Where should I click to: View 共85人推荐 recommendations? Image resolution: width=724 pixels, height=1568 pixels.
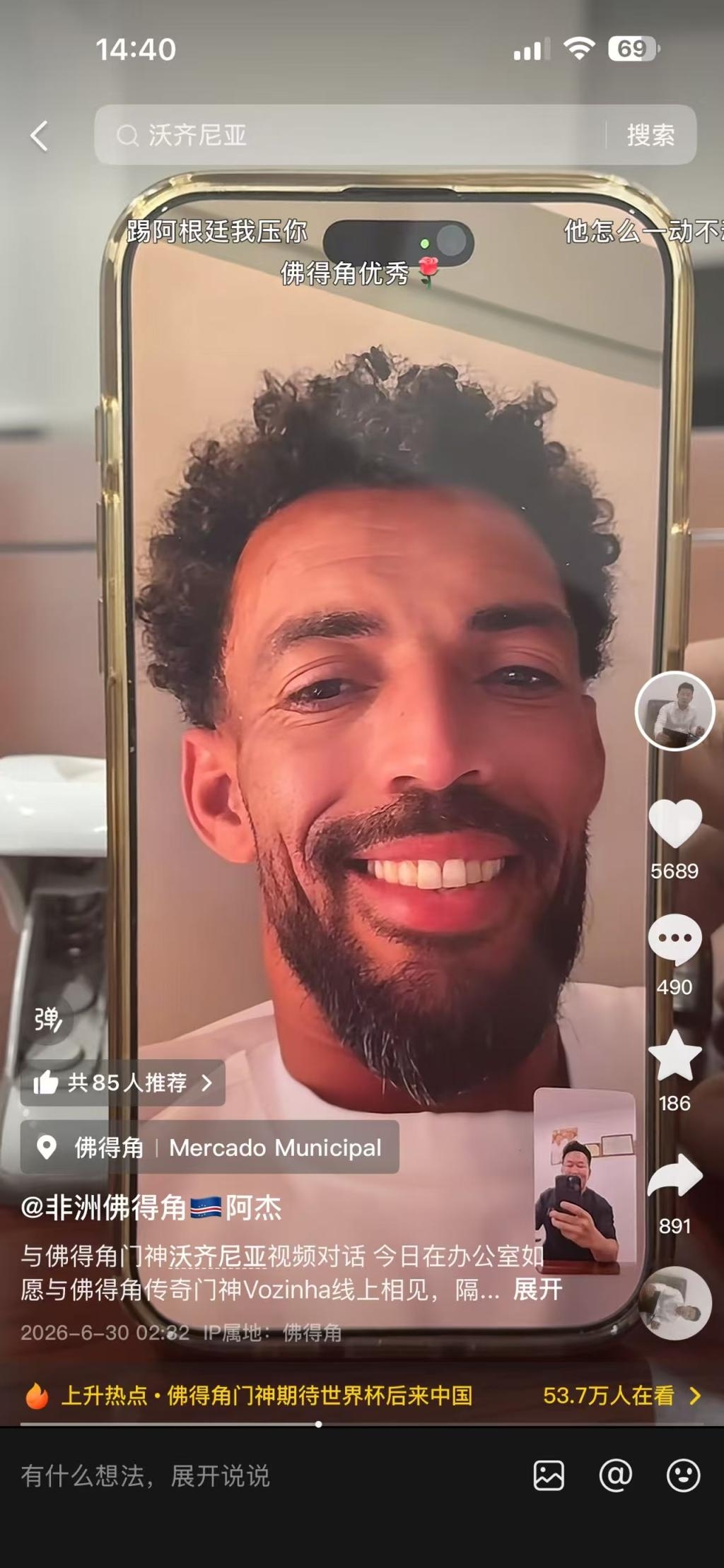[123, 1083]
